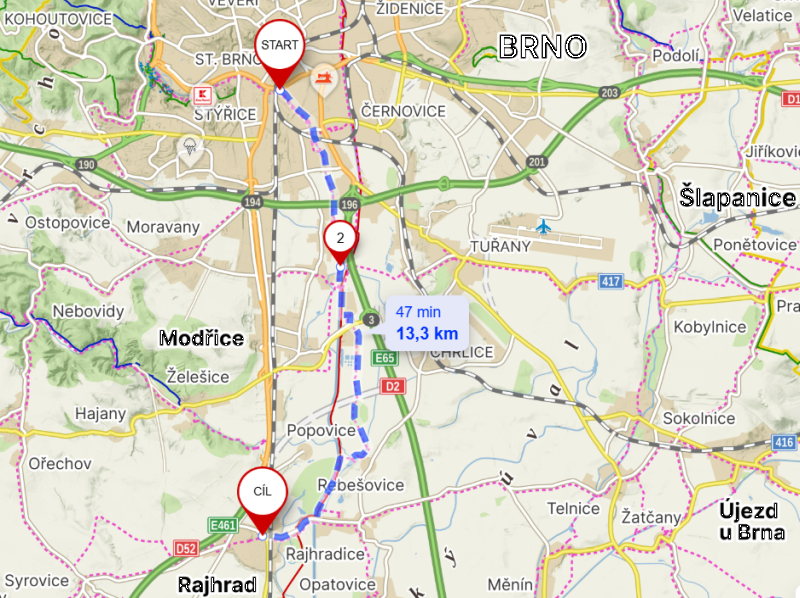Tap the START route marker
800x598 pixels.
(x=278, y=46)
